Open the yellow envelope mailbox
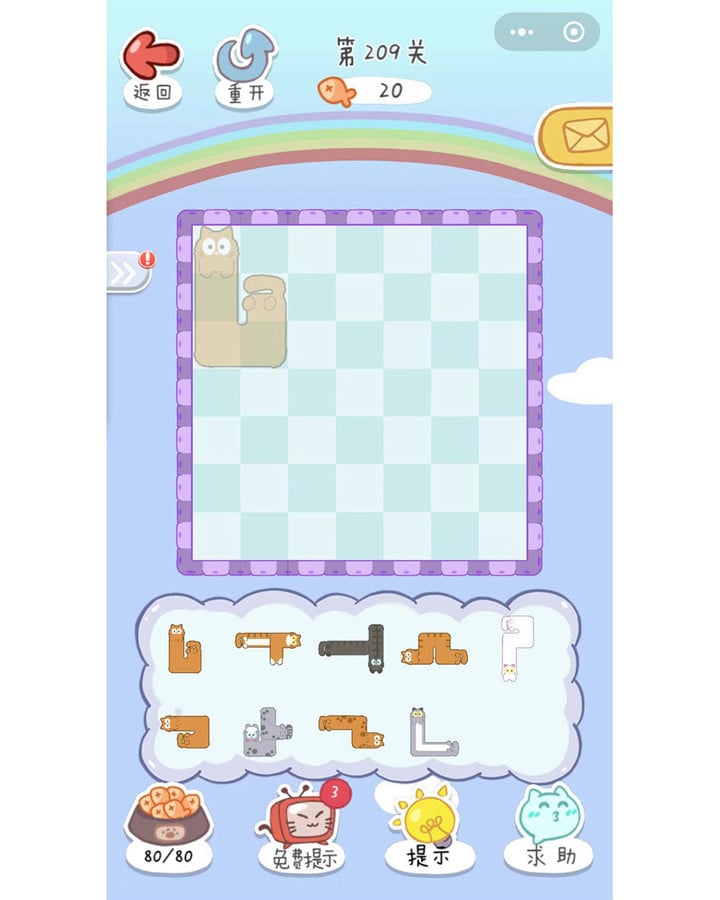 click(580, 136)
